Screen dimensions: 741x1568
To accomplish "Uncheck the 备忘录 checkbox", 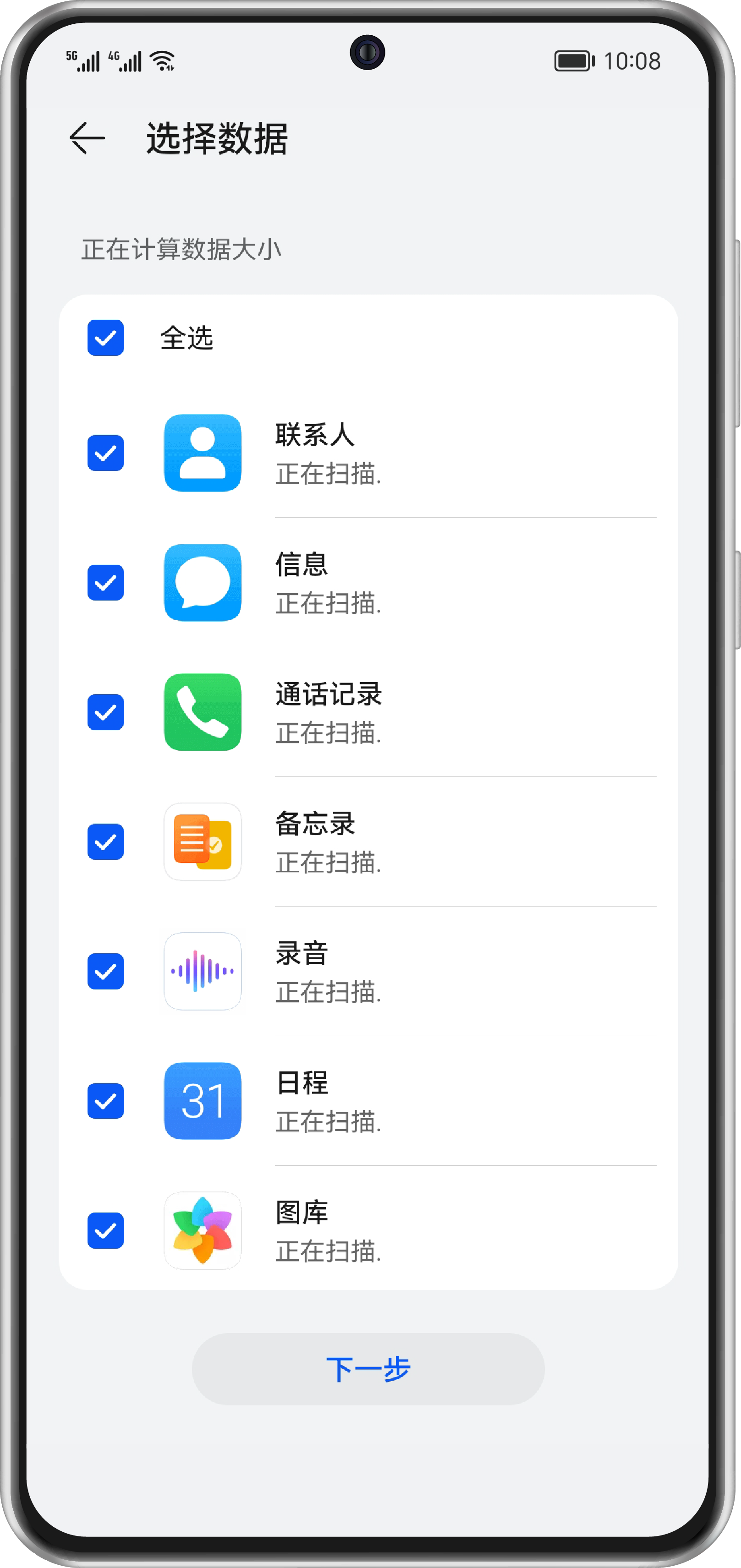I will click(x=105, y=842).
